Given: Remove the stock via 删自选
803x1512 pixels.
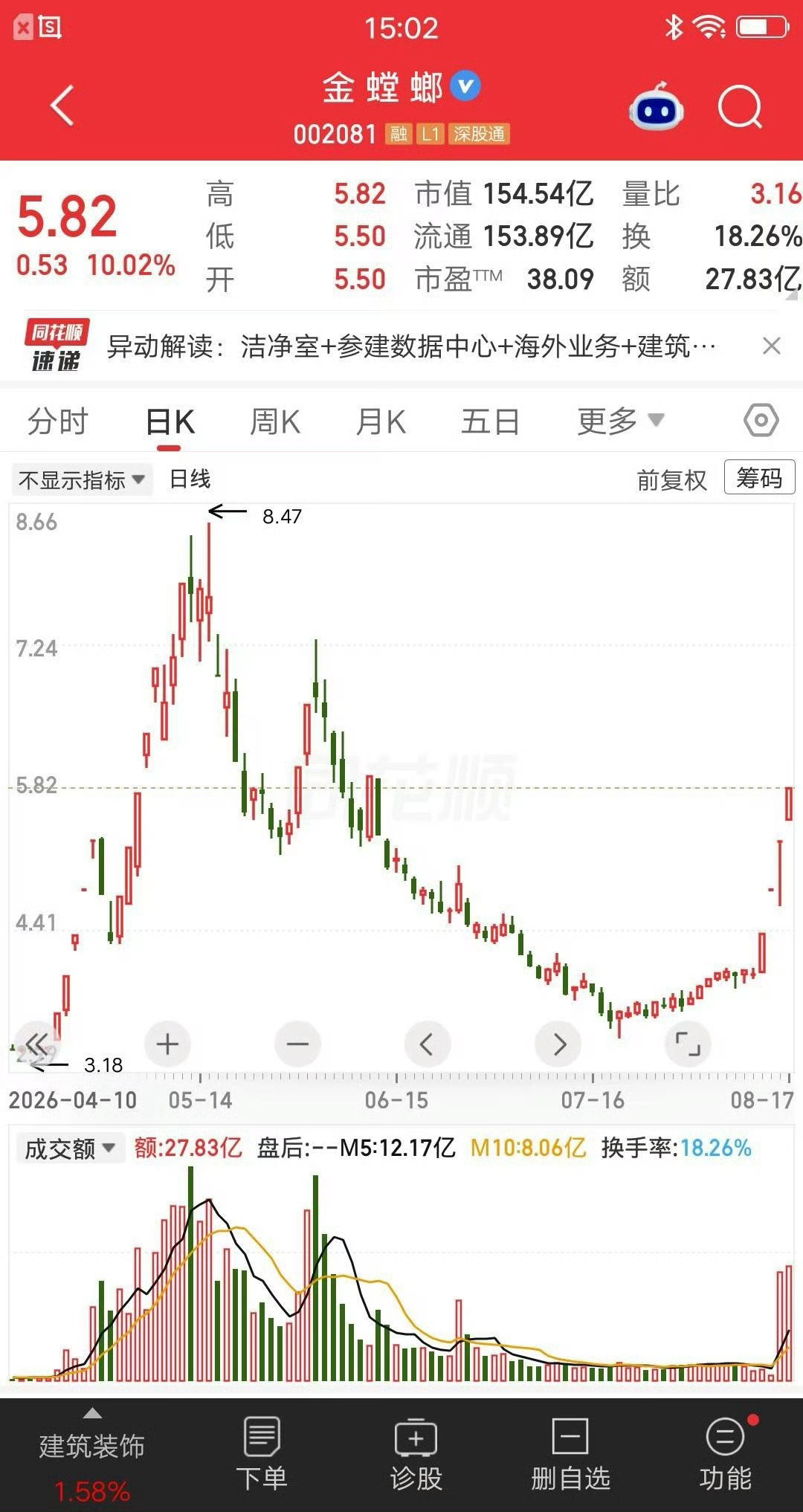Looking at the screenshot, I should (x=570, y=1455).
